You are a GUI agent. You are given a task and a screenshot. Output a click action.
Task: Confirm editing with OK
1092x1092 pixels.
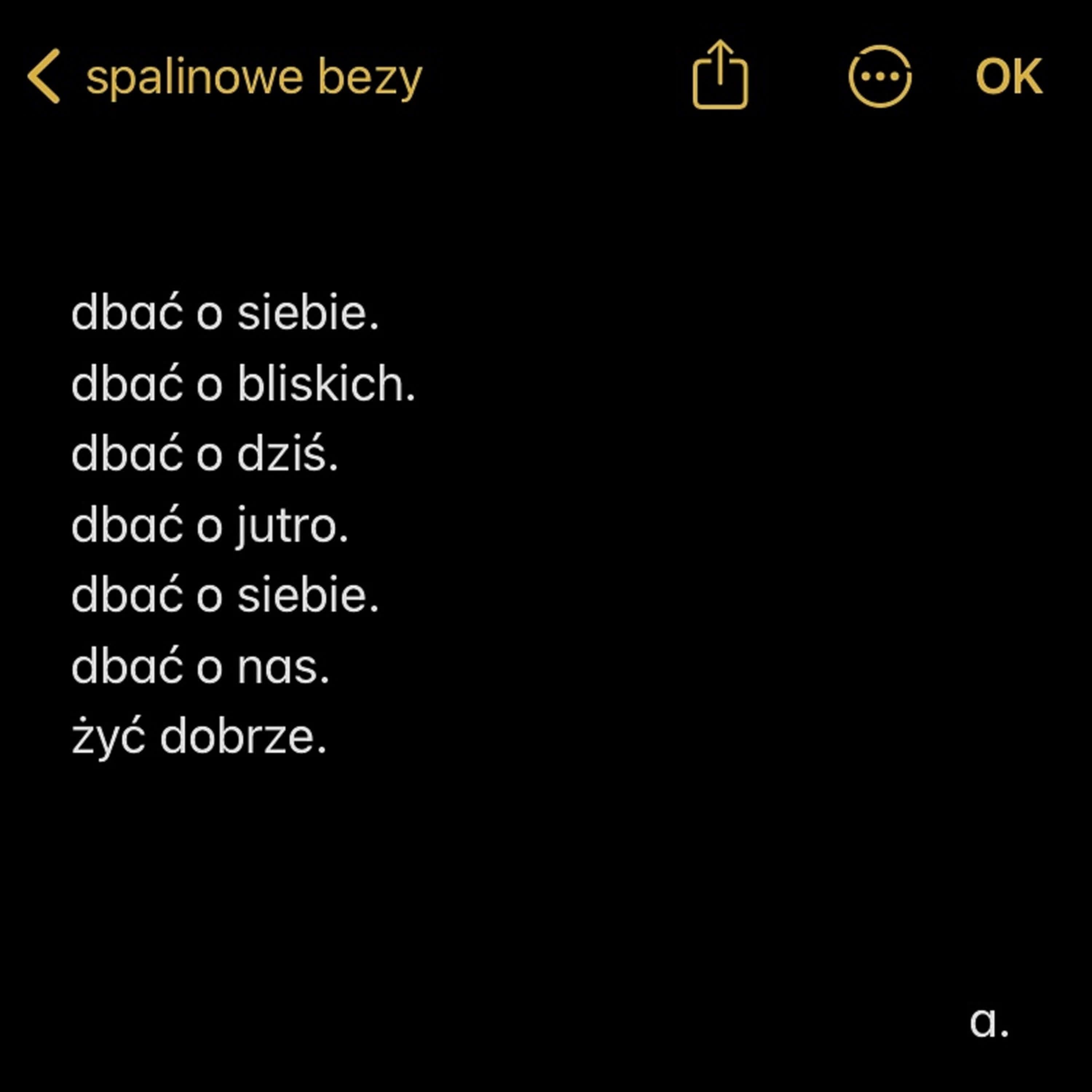click(x=1008, y=76)
